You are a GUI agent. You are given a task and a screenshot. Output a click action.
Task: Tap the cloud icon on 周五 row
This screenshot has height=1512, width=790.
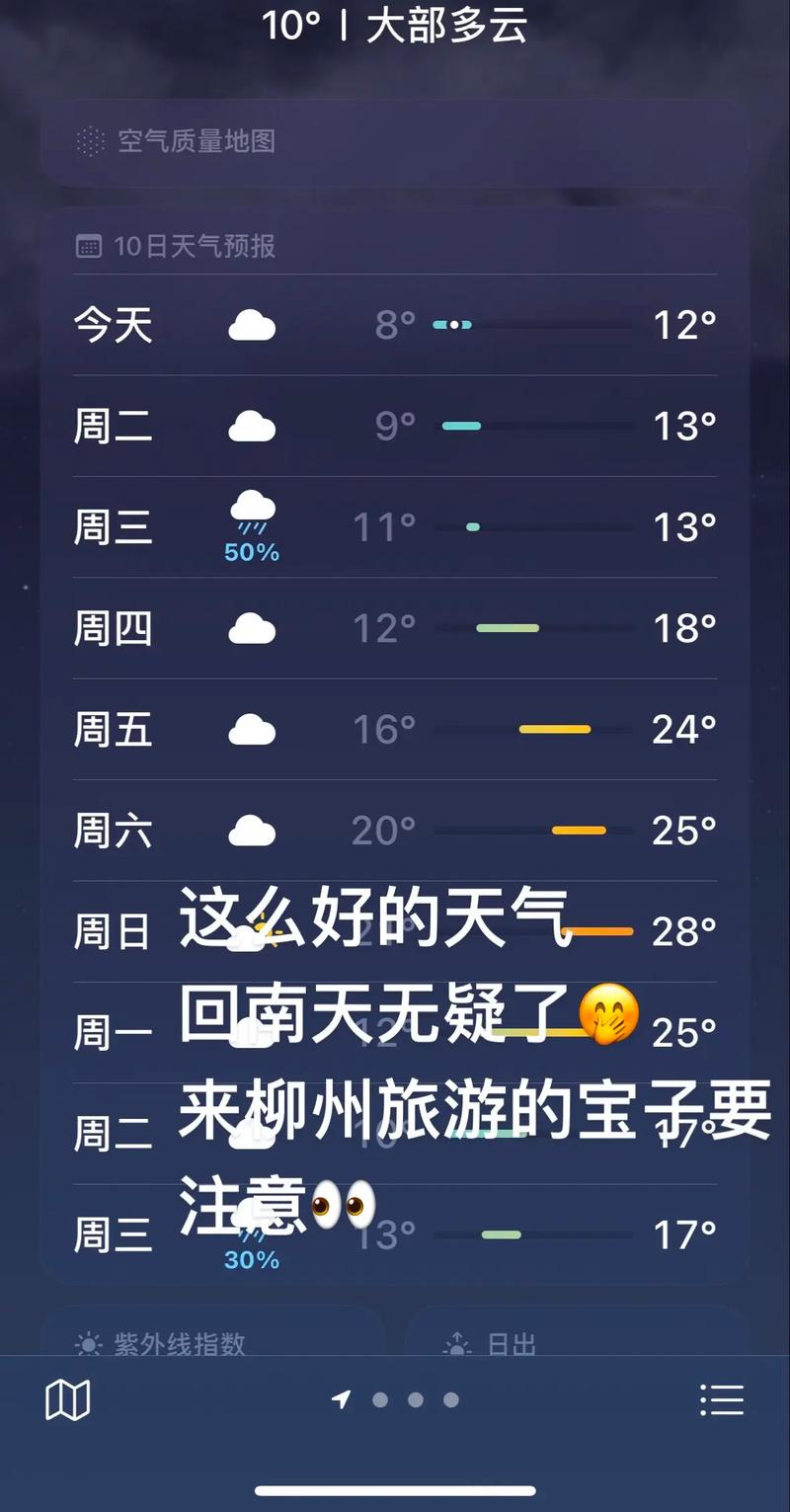pyautogui.click(x=250, y=729)
